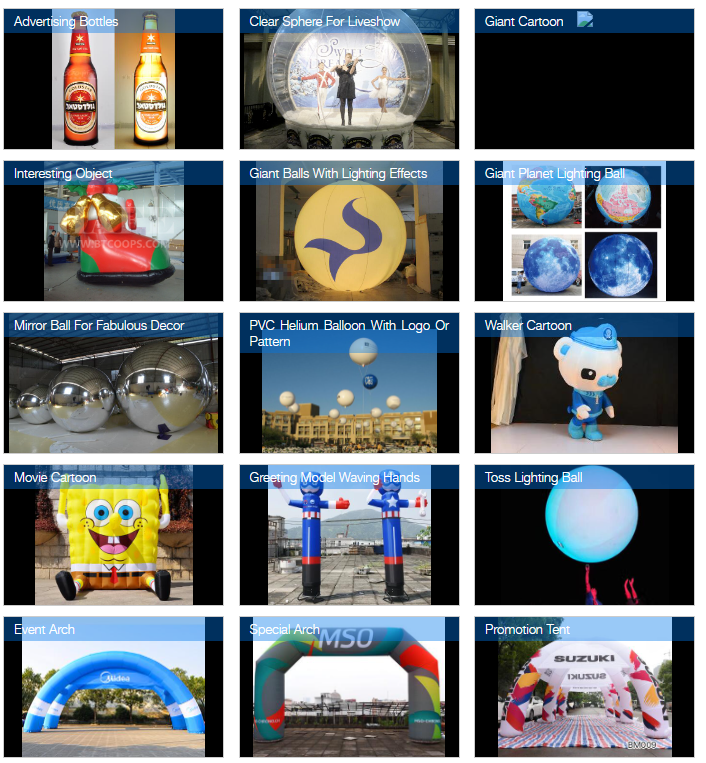Open the Event Arch category
Image resolution: width=706 pixels, height=763 pixels.
(x=113, y=688)
